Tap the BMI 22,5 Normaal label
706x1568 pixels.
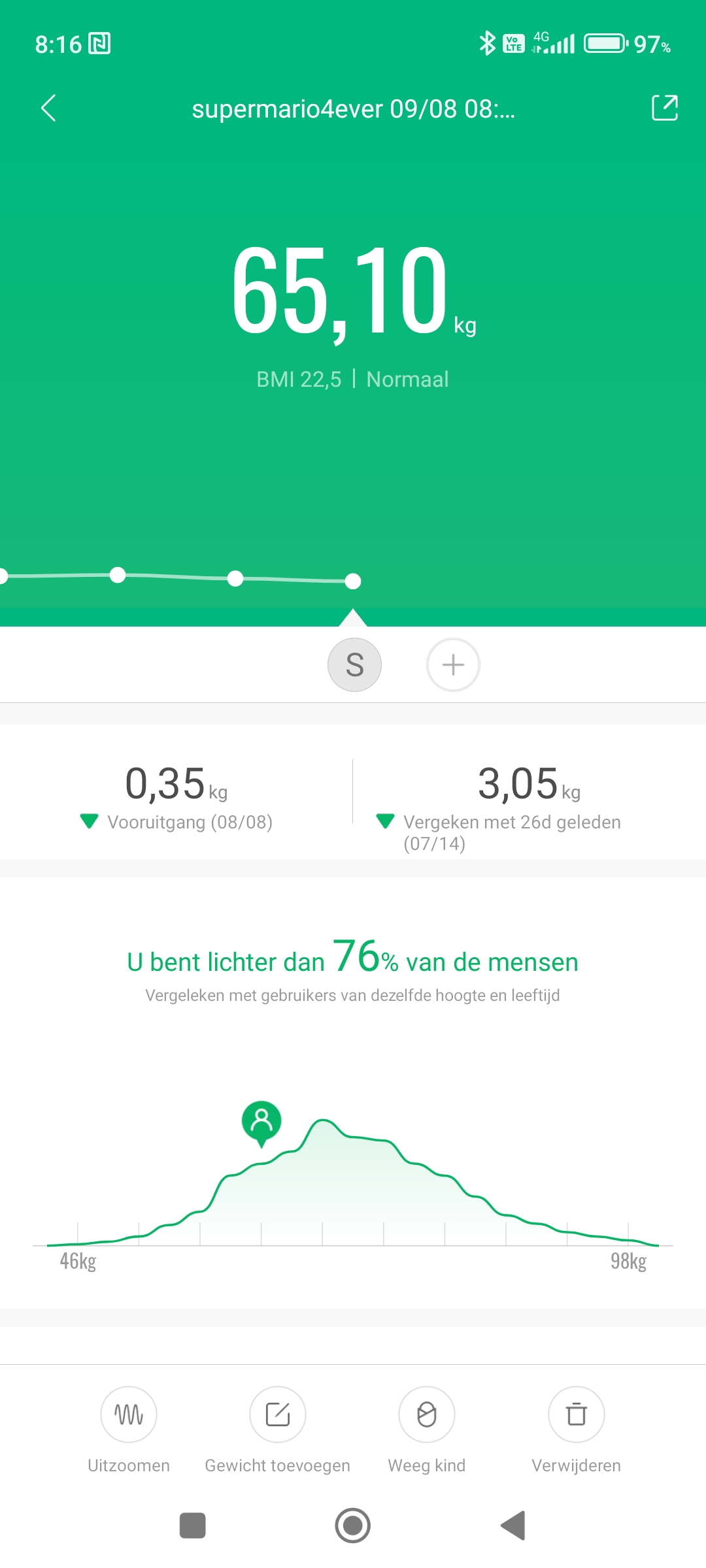[x=353, y=379]
